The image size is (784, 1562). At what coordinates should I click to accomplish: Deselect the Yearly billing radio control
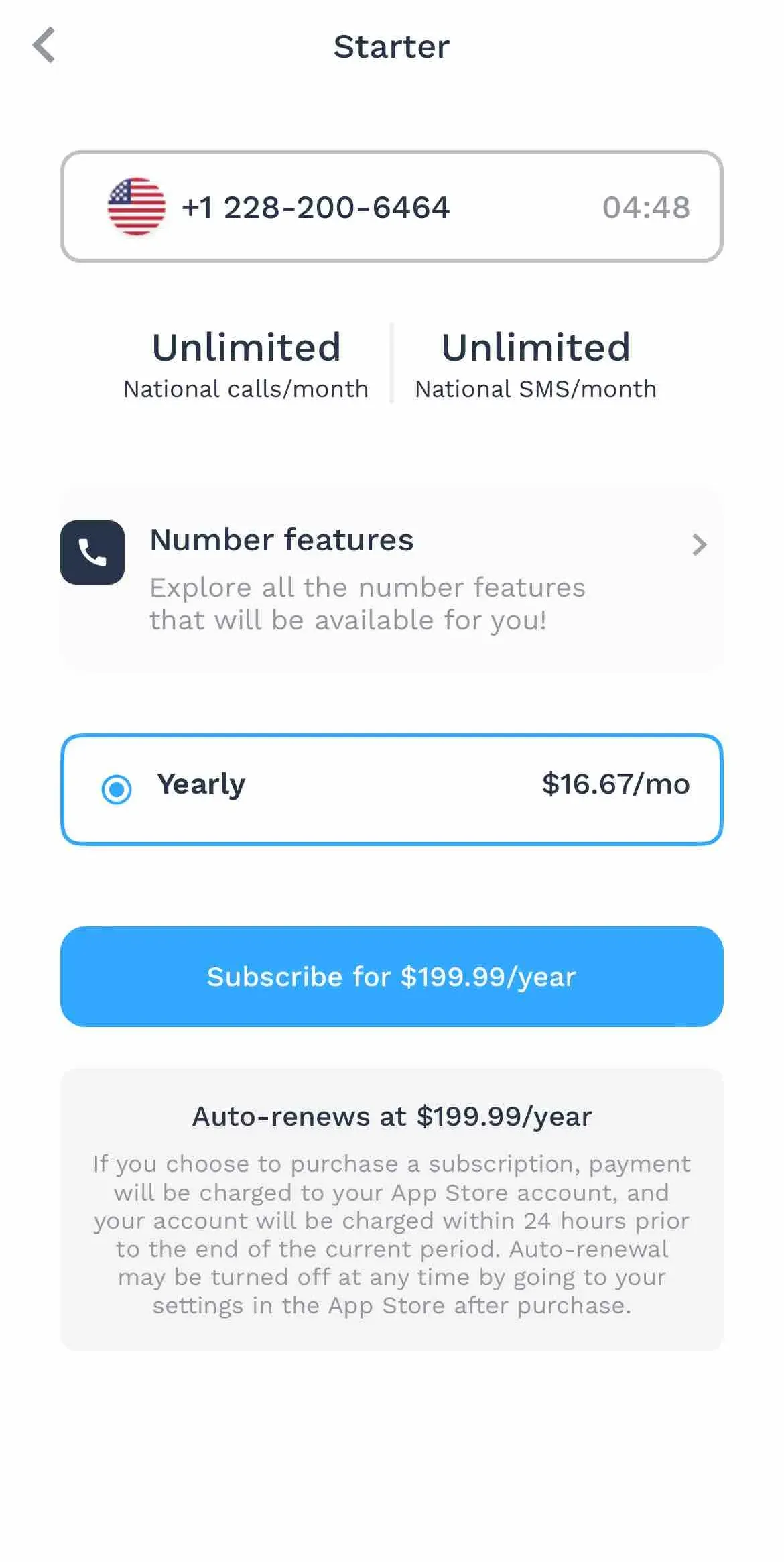coord(117,784)
